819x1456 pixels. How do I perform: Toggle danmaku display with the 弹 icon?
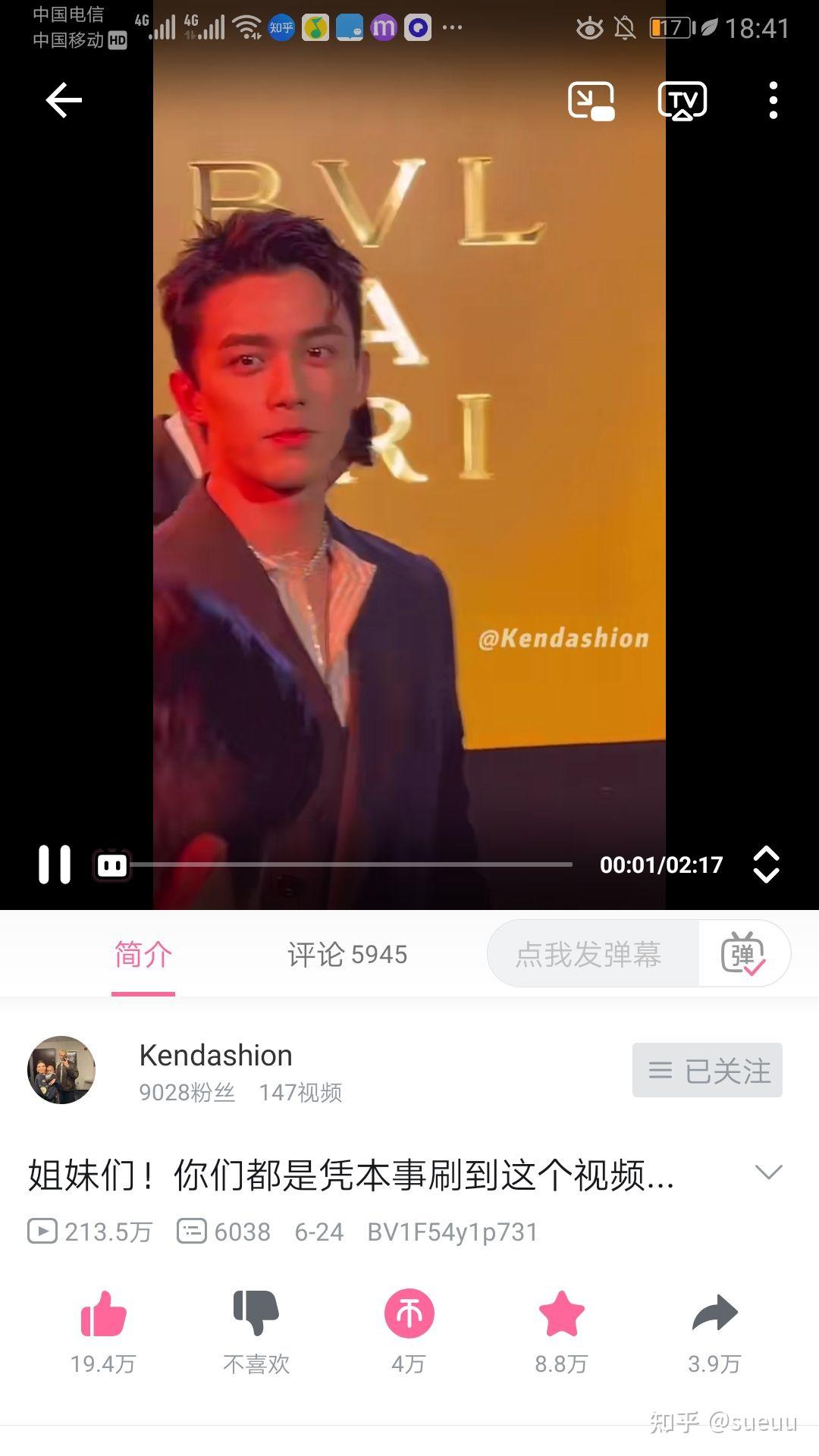[743, 955]
